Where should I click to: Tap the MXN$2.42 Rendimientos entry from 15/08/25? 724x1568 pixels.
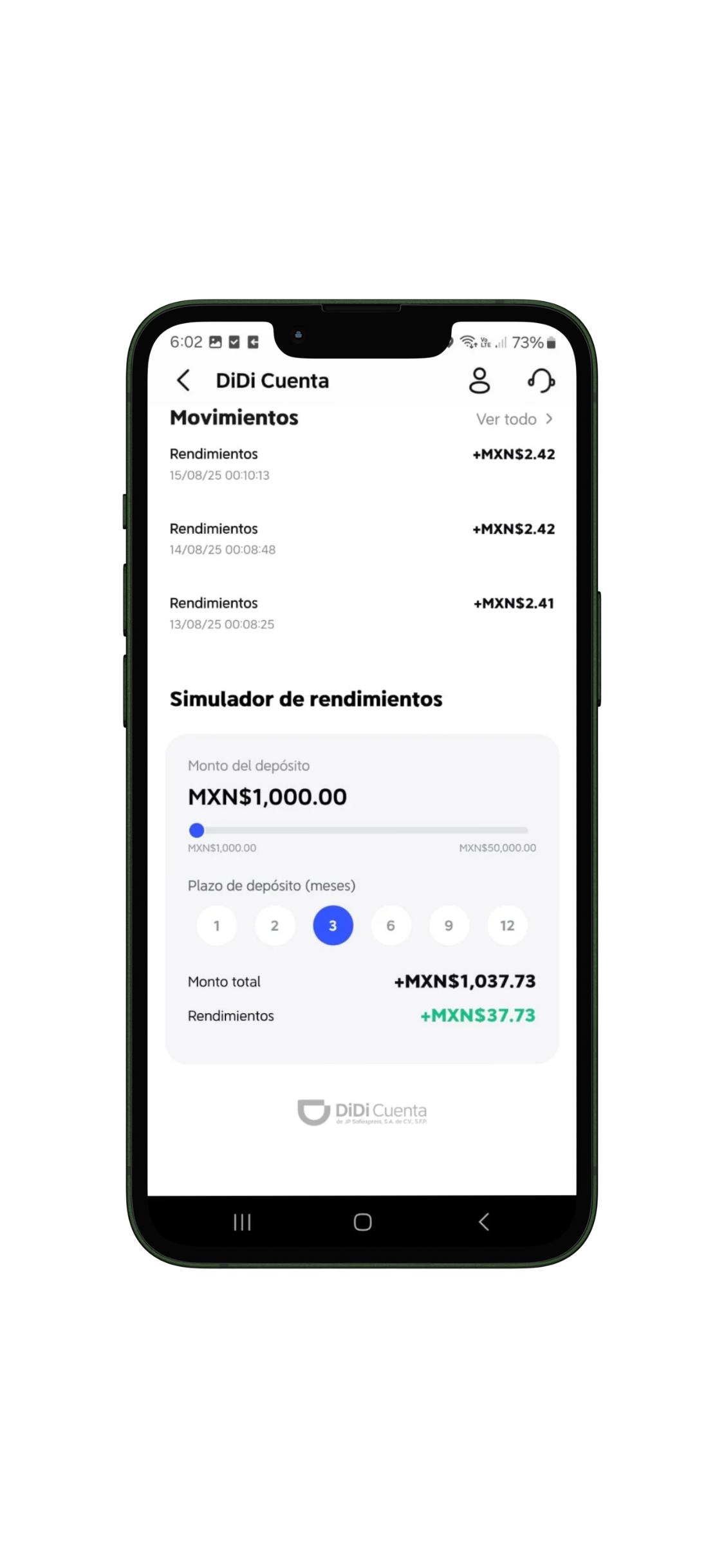pos(362,462)
